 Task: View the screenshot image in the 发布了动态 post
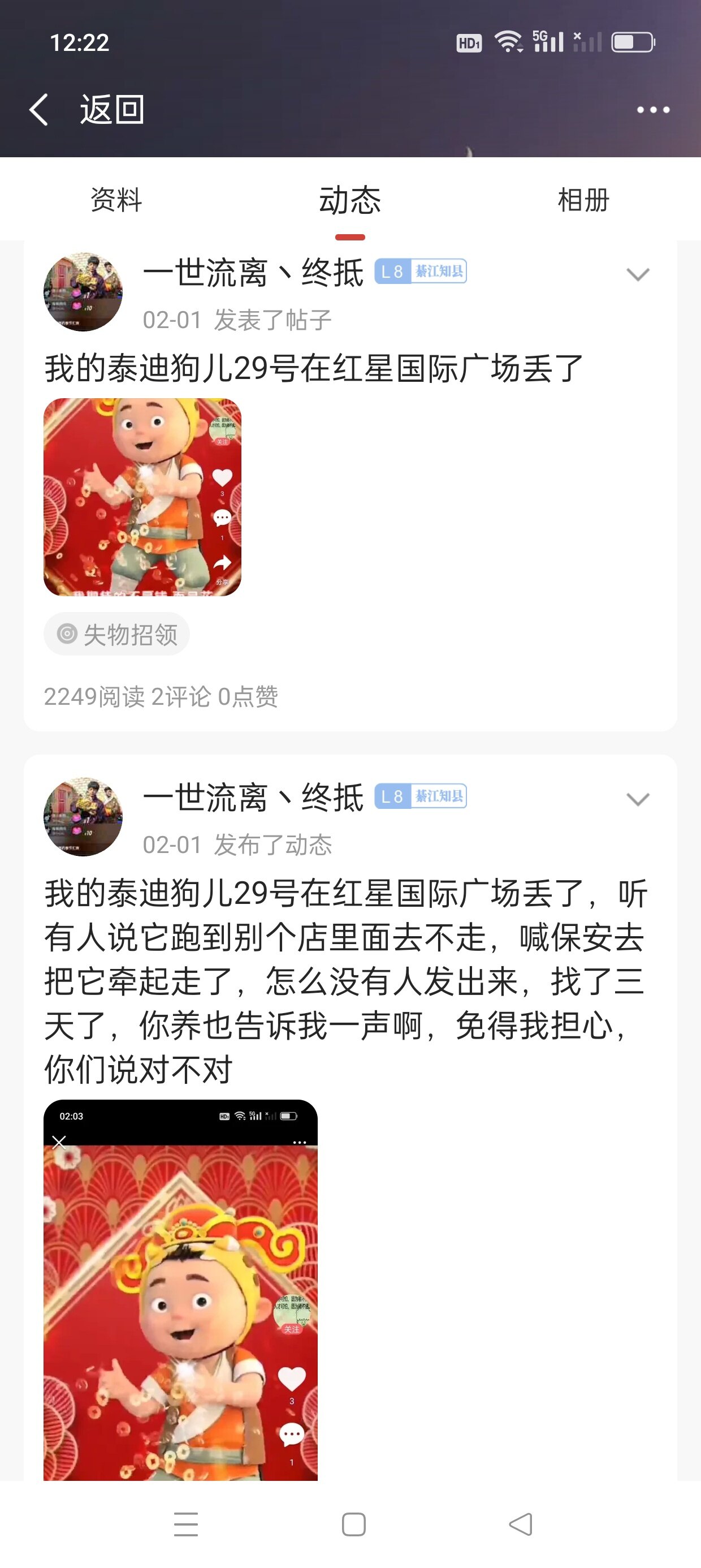click(180, 1290)
